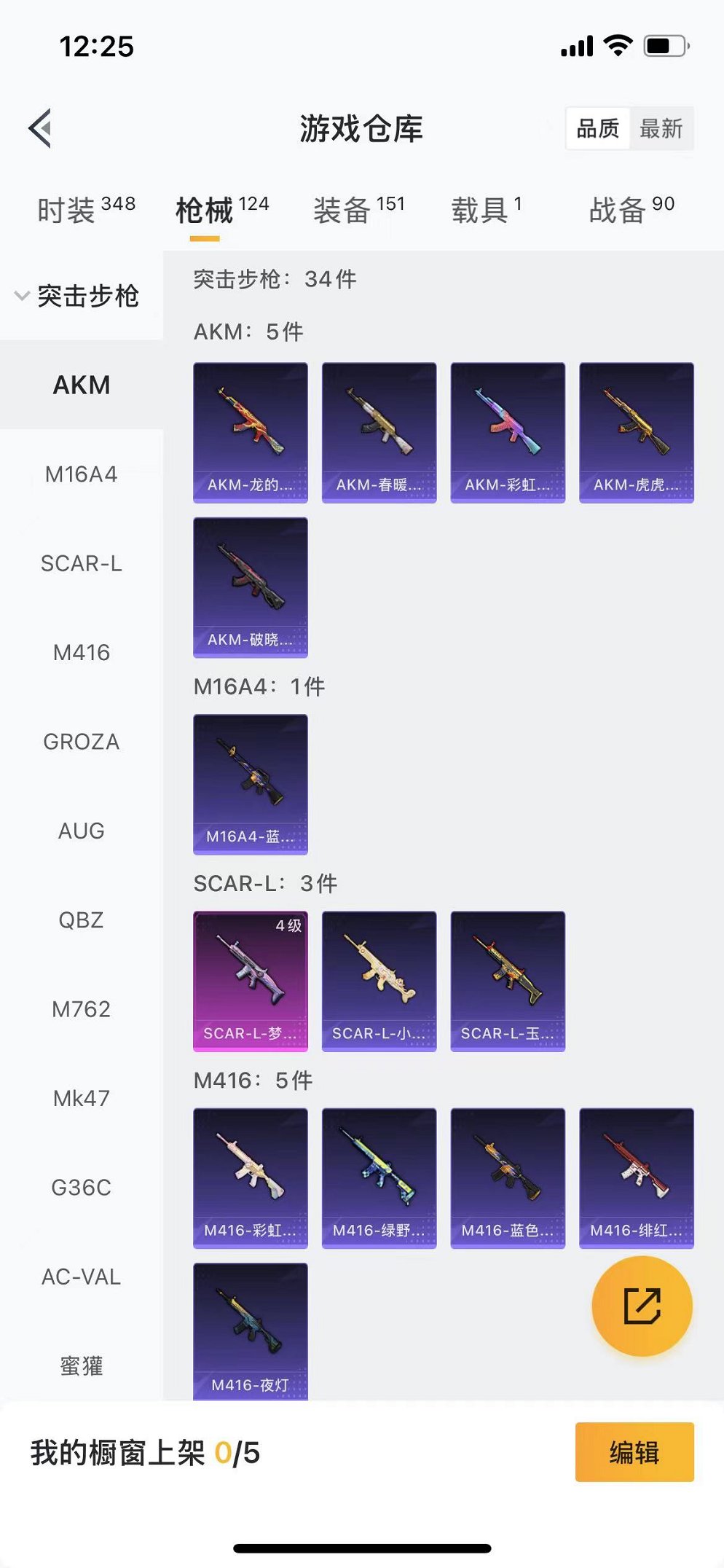Tap the orange share floating button
Image resolution: width=724 pixels, height=1568 pixels.
tap(642, 1306)
